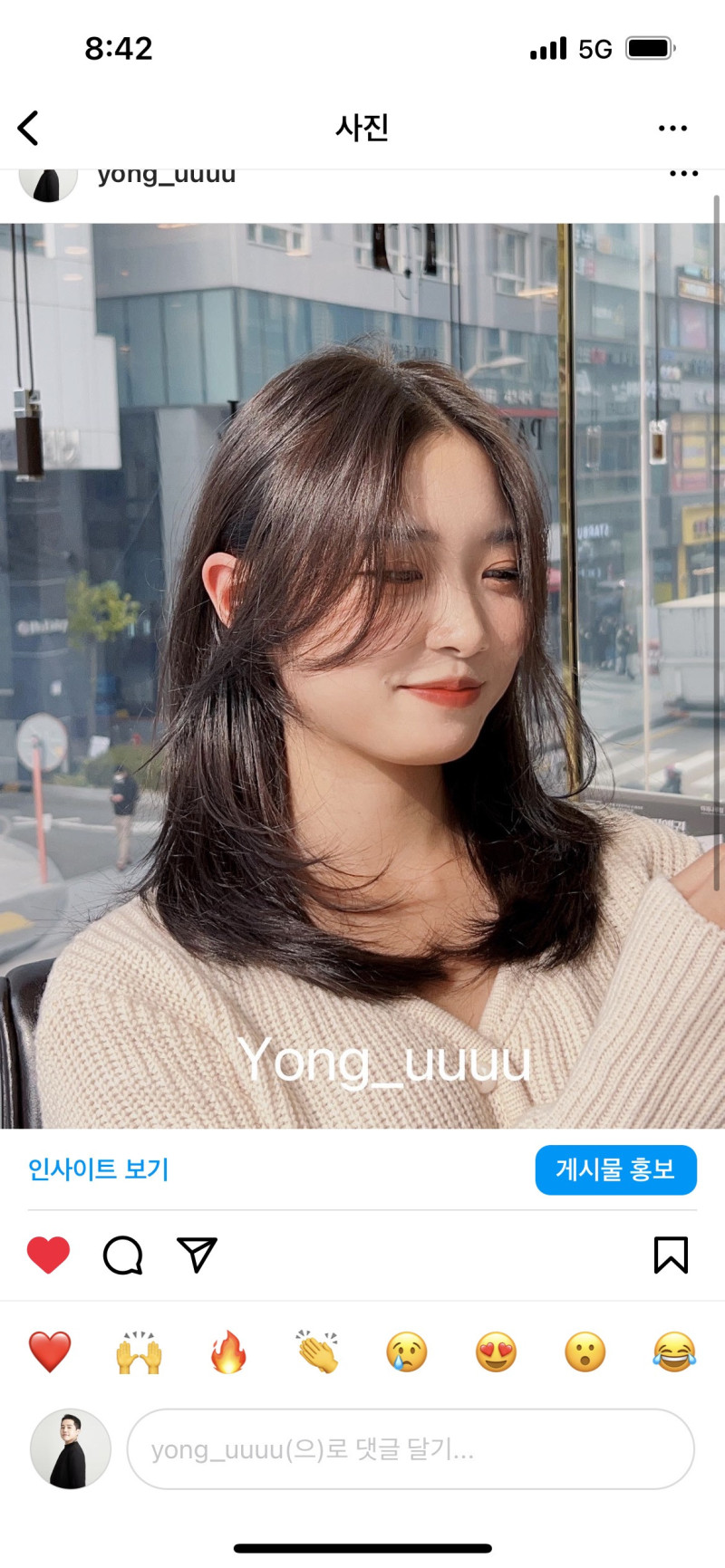Go back from the 사진 screen
Screen dimensions: 725x1568
tap(29, 128)
